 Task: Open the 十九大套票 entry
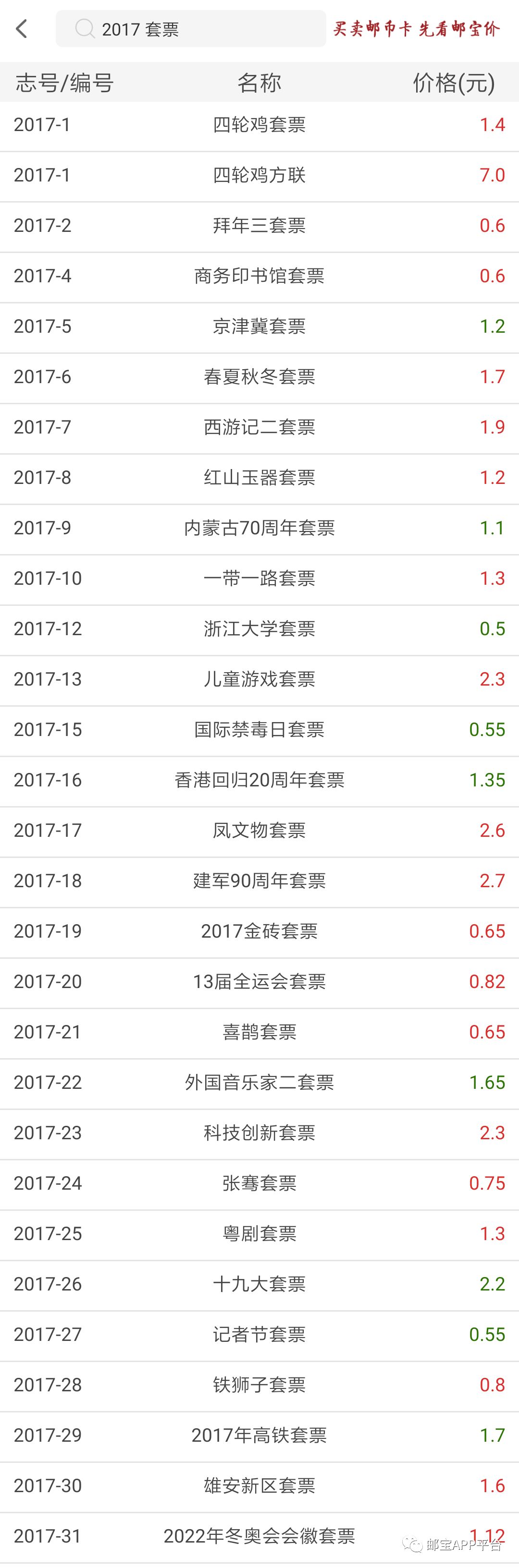click(259, 1284)
